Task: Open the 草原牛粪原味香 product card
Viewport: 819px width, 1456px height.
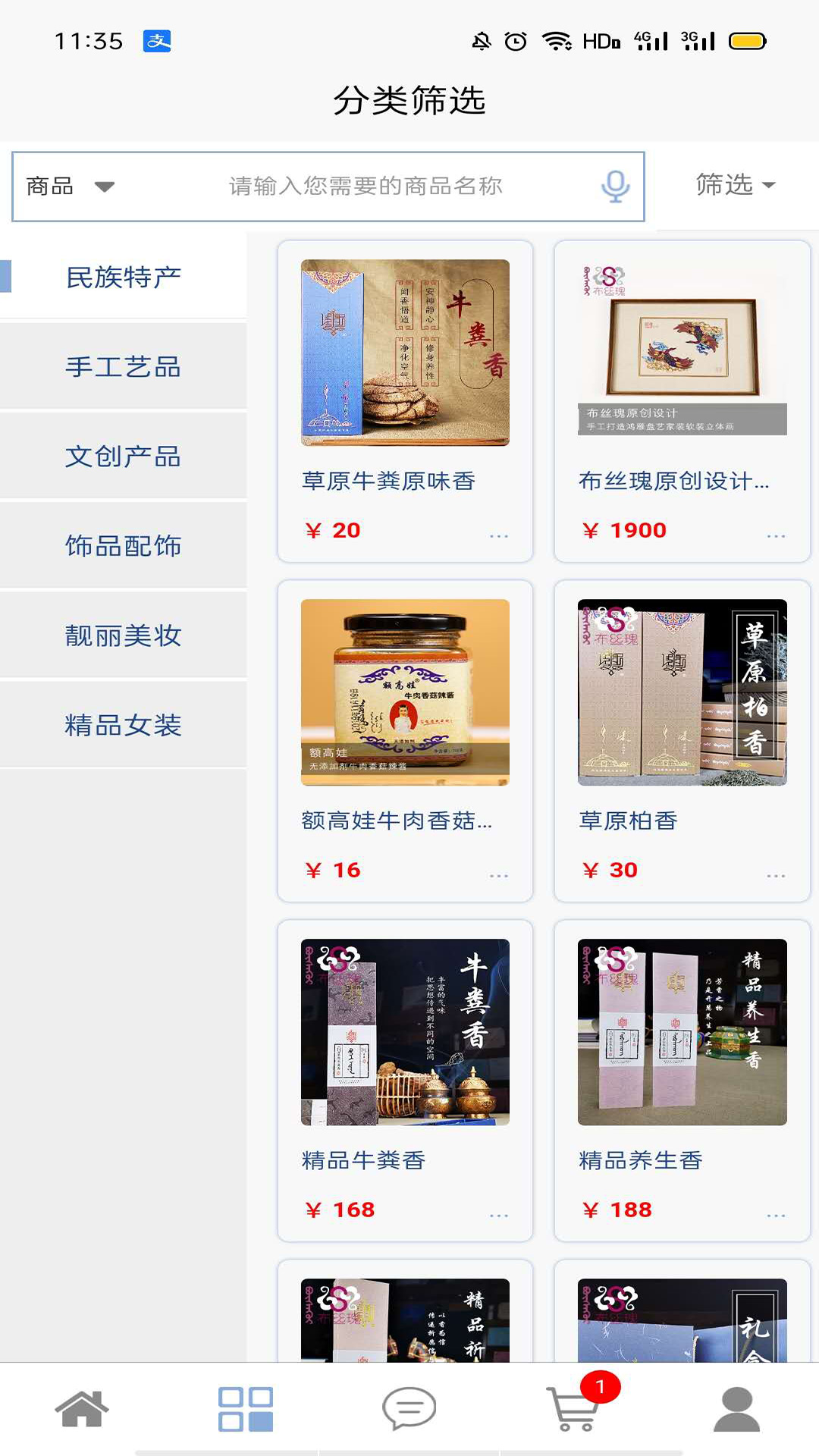Action: (x=405, y=401)
